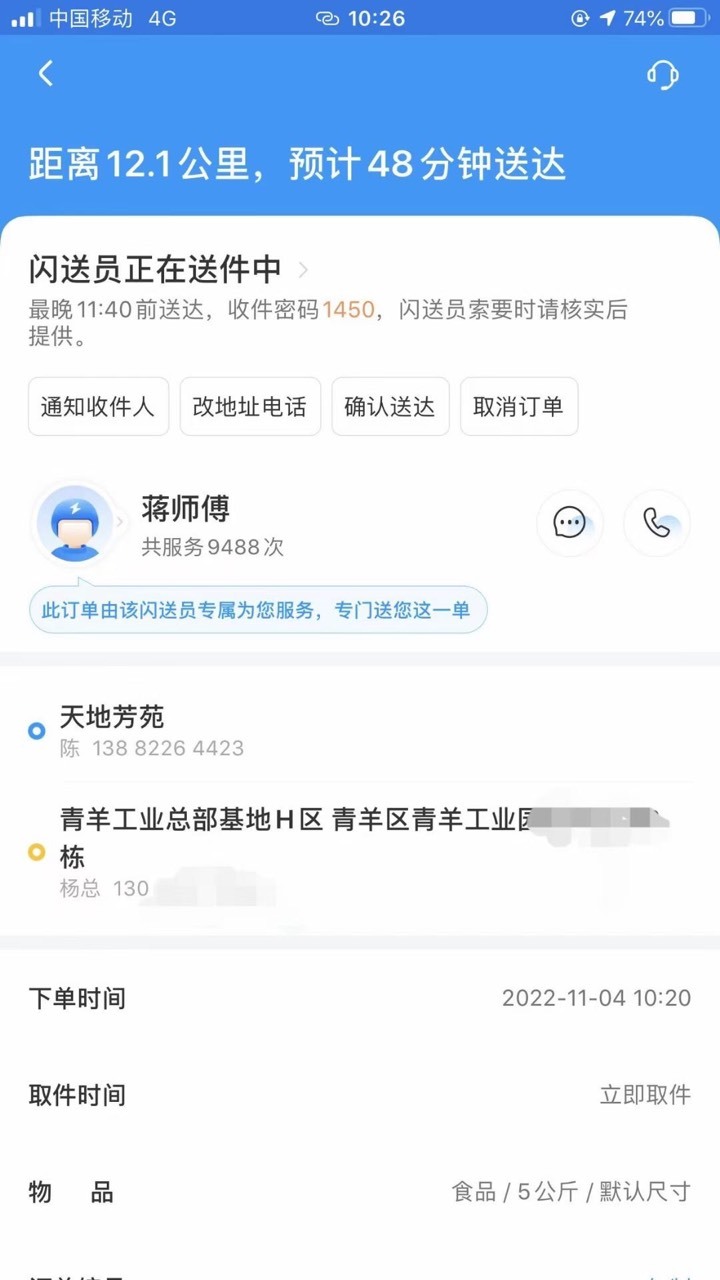This screenshot has width=720, height=1280.
Task: Tap 通知收件人 button
Action: pos(98,407)
